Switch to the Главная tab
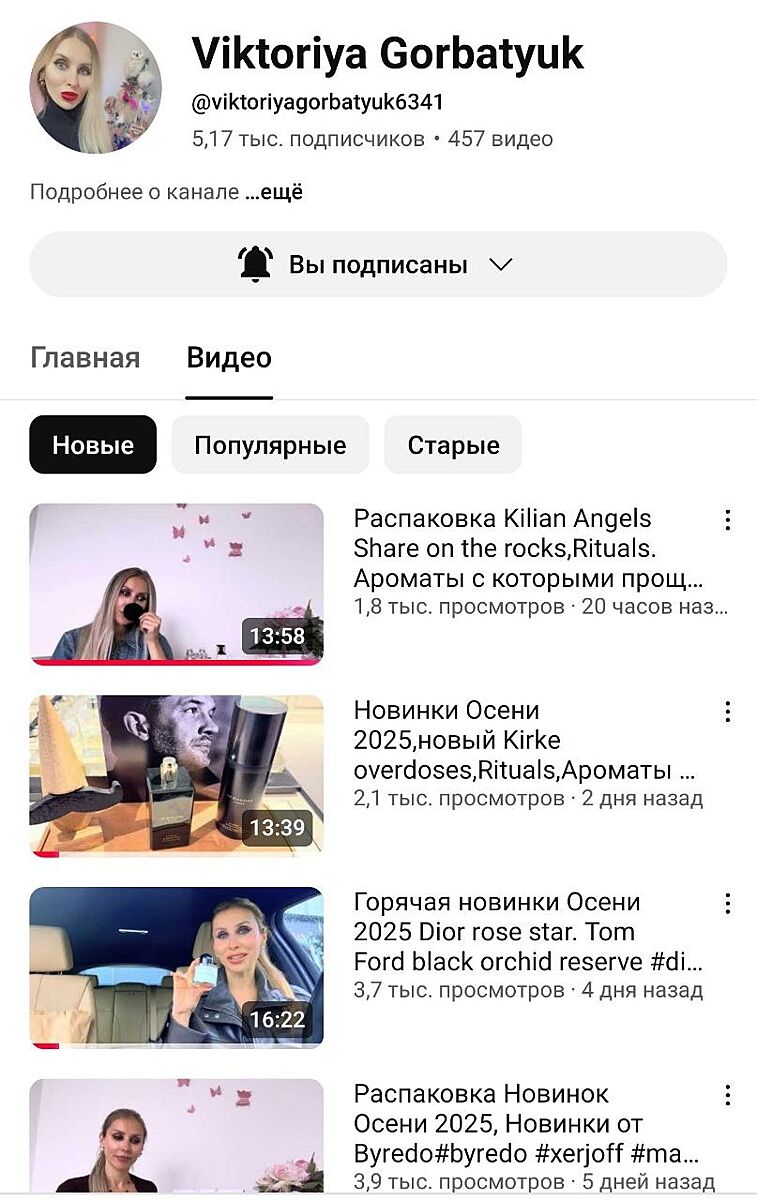The height and width of the screenshot is (1200, 757). coord(85,358)
